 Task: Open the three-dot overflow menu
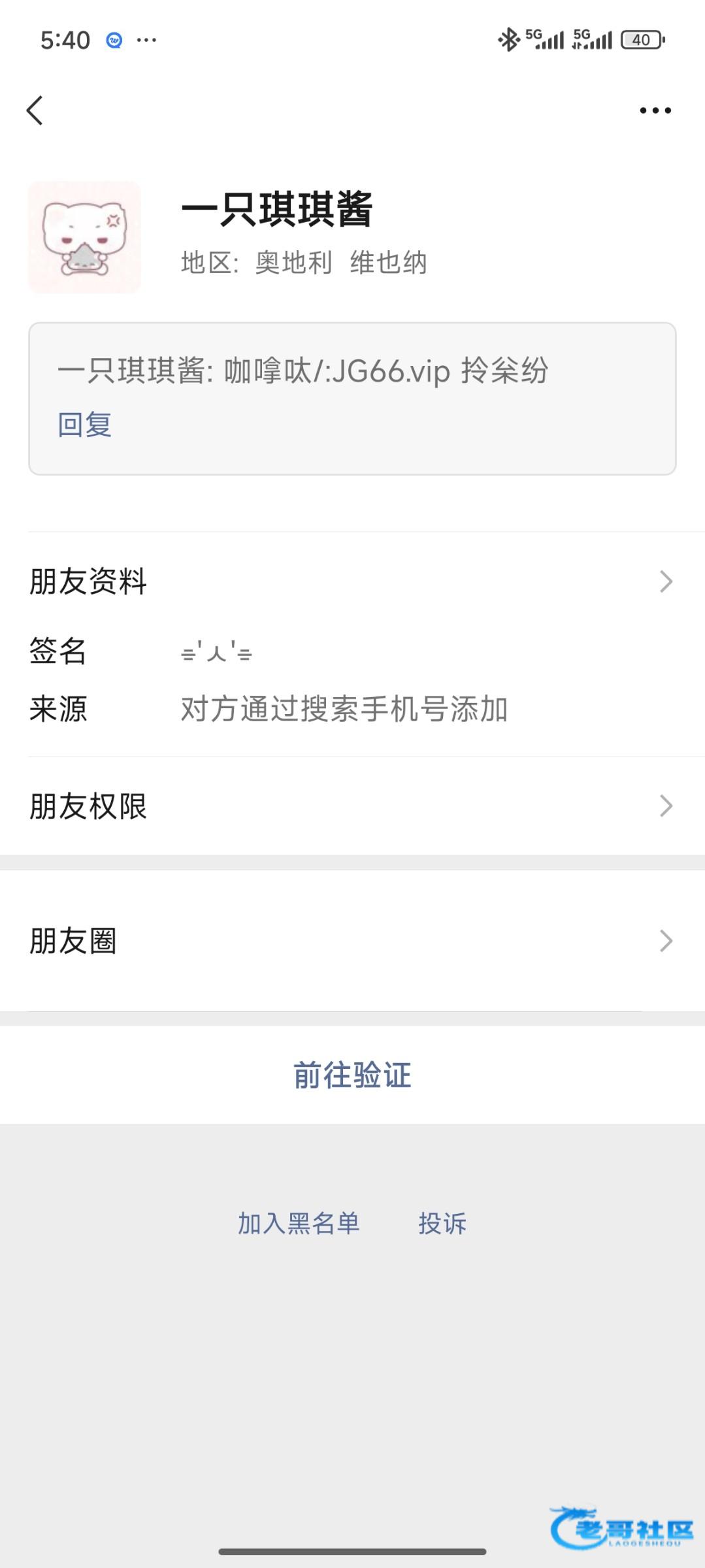[x=655, y=110]
